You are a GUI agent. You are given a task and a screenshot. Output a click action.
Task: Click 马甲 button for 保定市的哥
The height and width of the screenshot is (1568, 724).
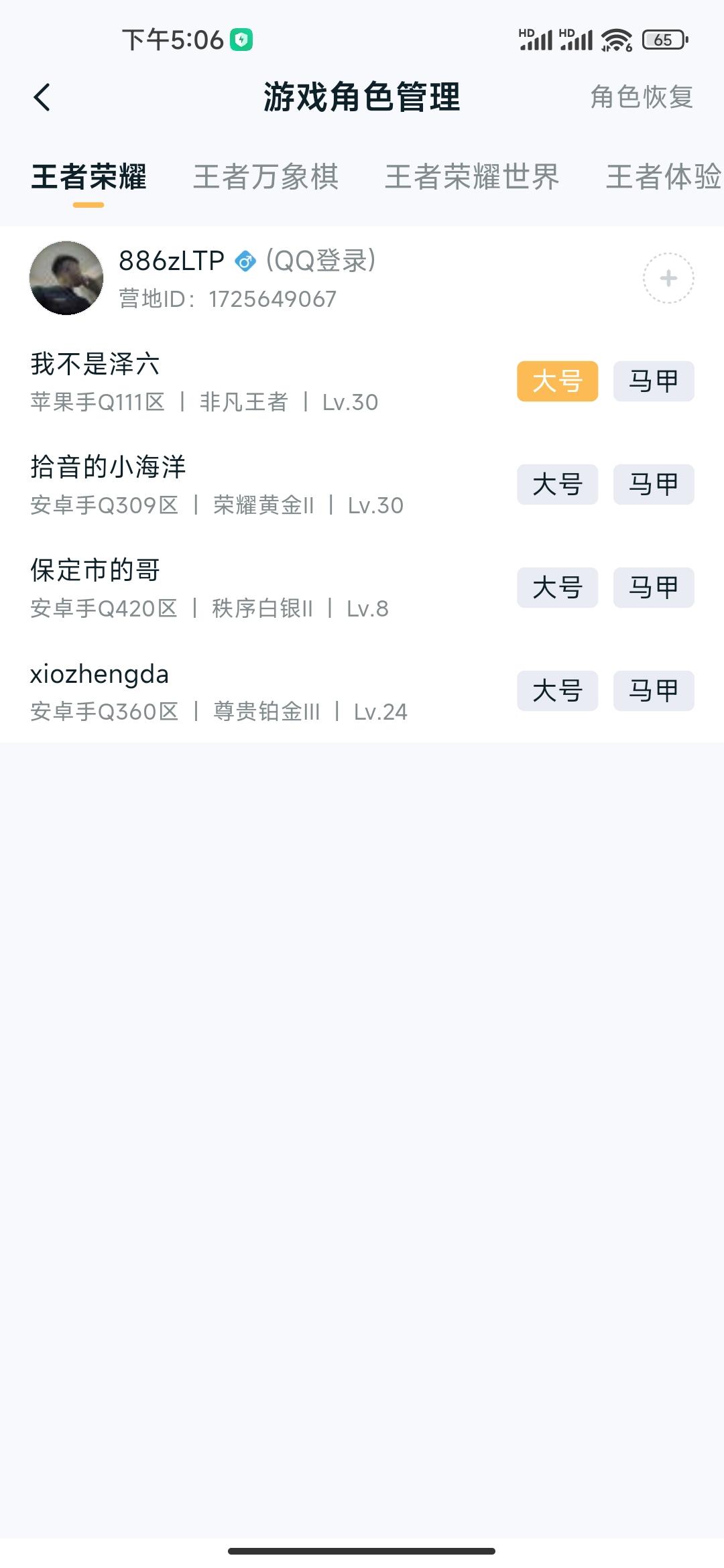[652, 587]
